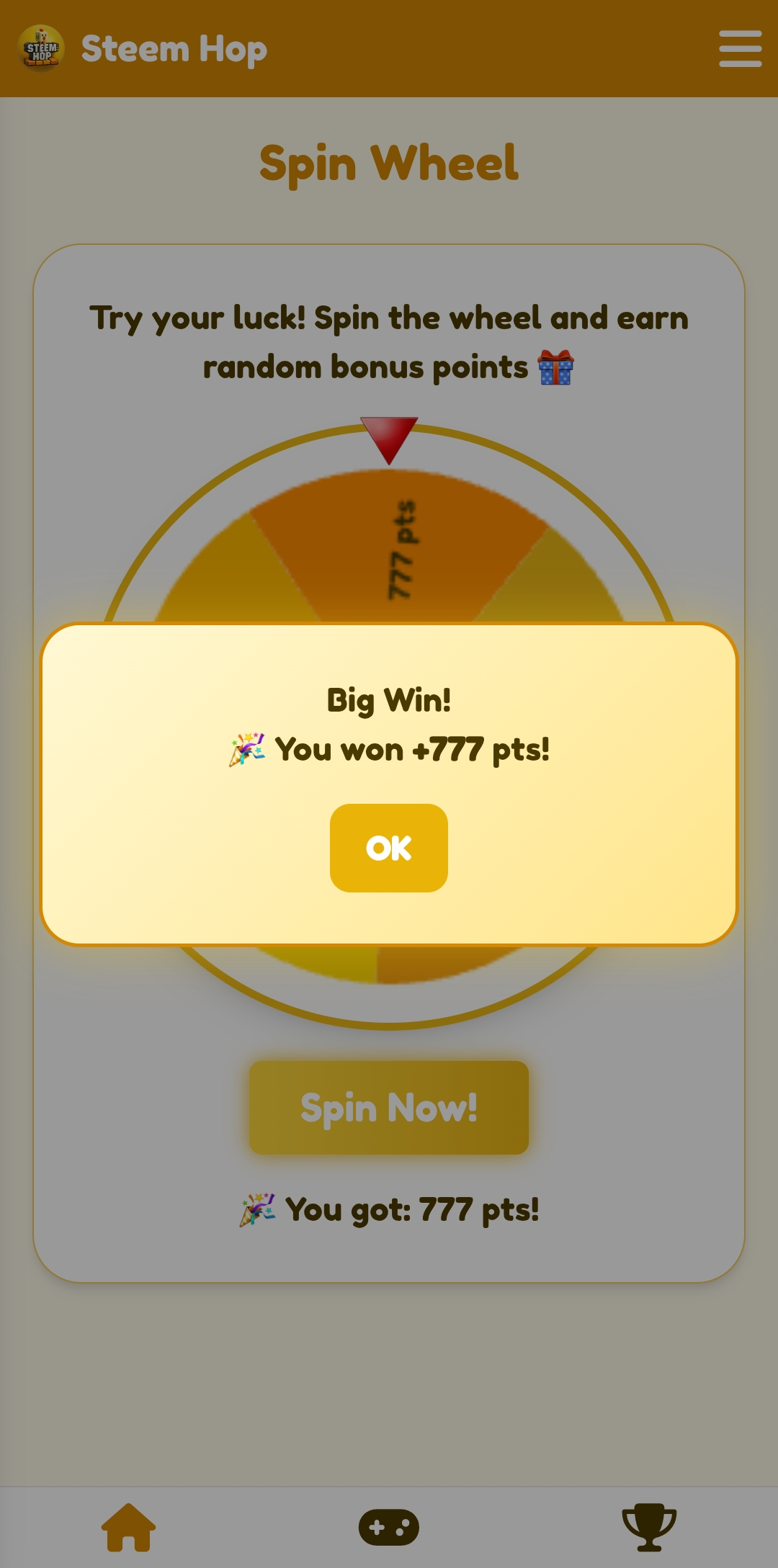
Task: Open the game controller tab
Action: [389, 1527]
